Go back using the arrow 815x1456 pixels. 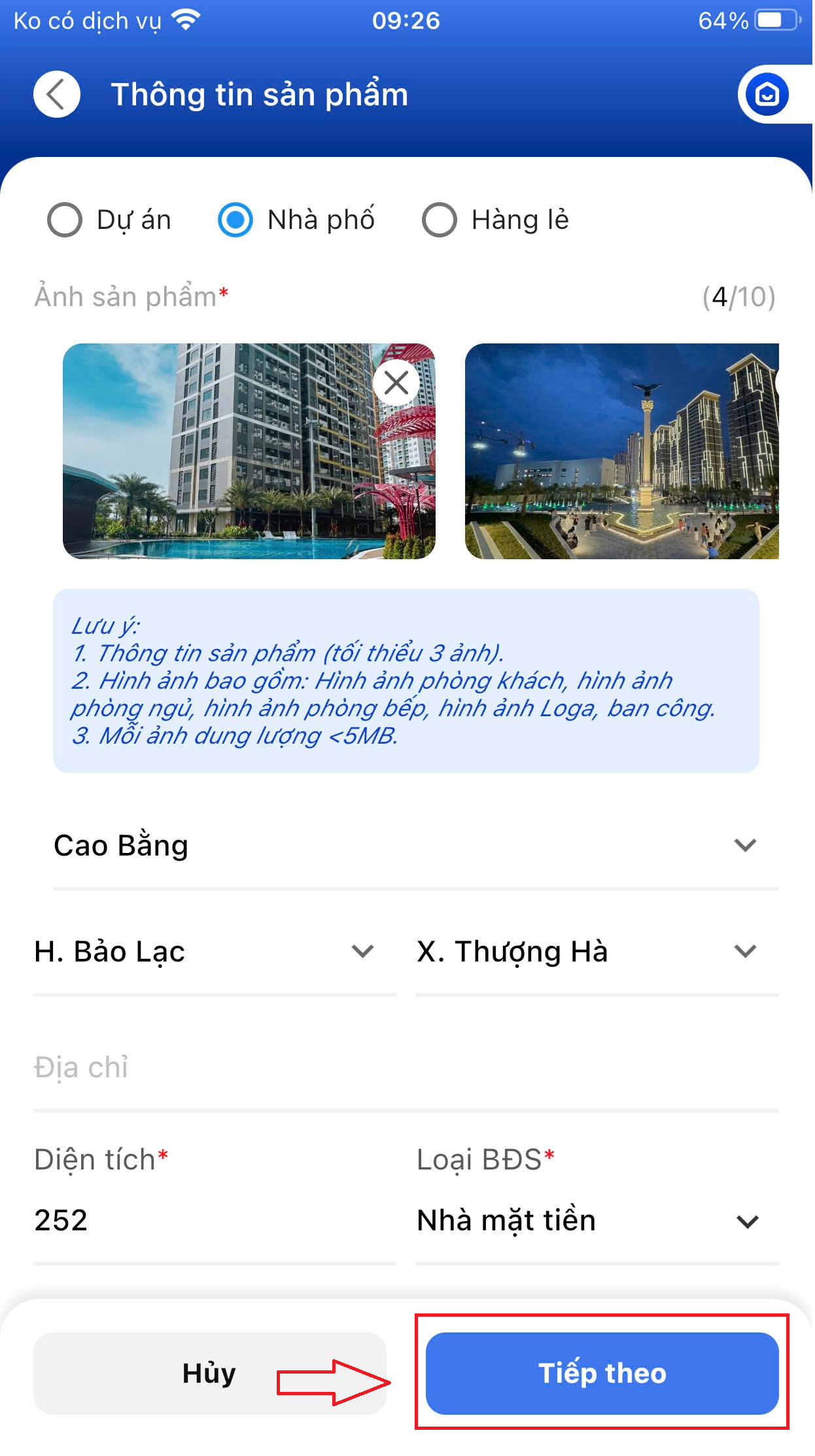pyautogui.click(x=57, y=94)
